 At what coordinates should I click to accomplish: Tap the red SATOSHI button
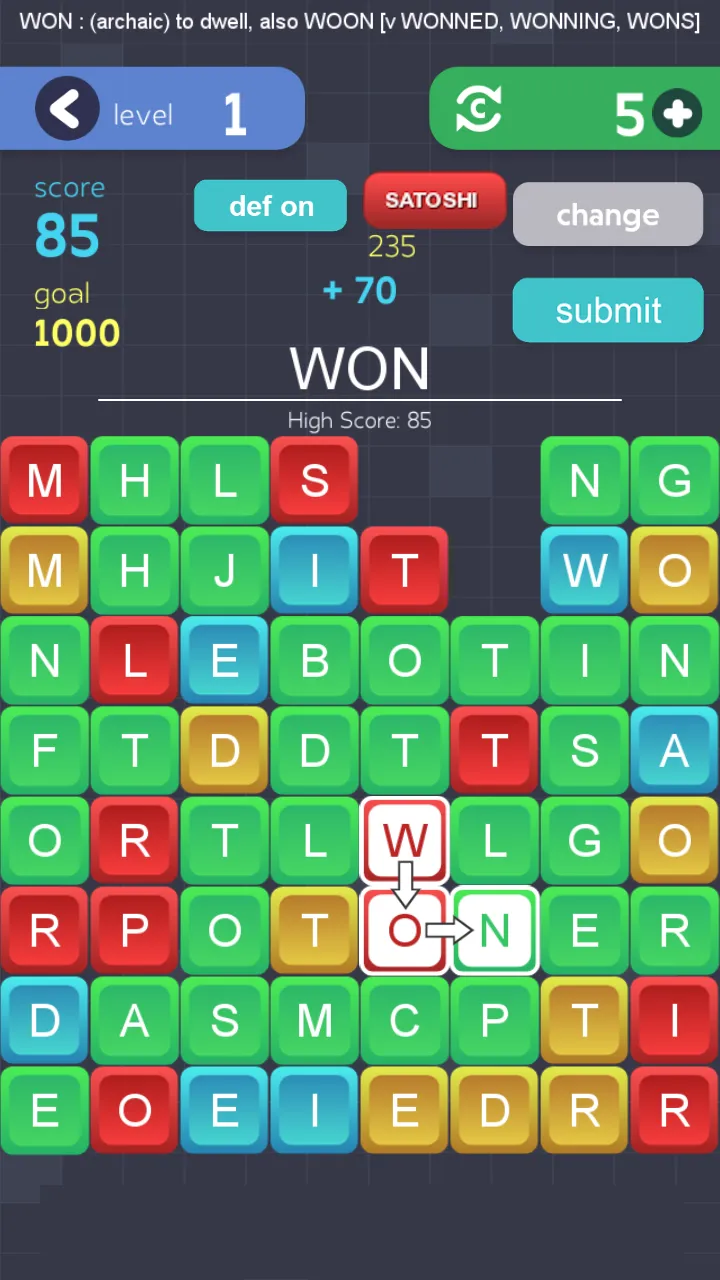pyautogui.click(x=434, y=200)
